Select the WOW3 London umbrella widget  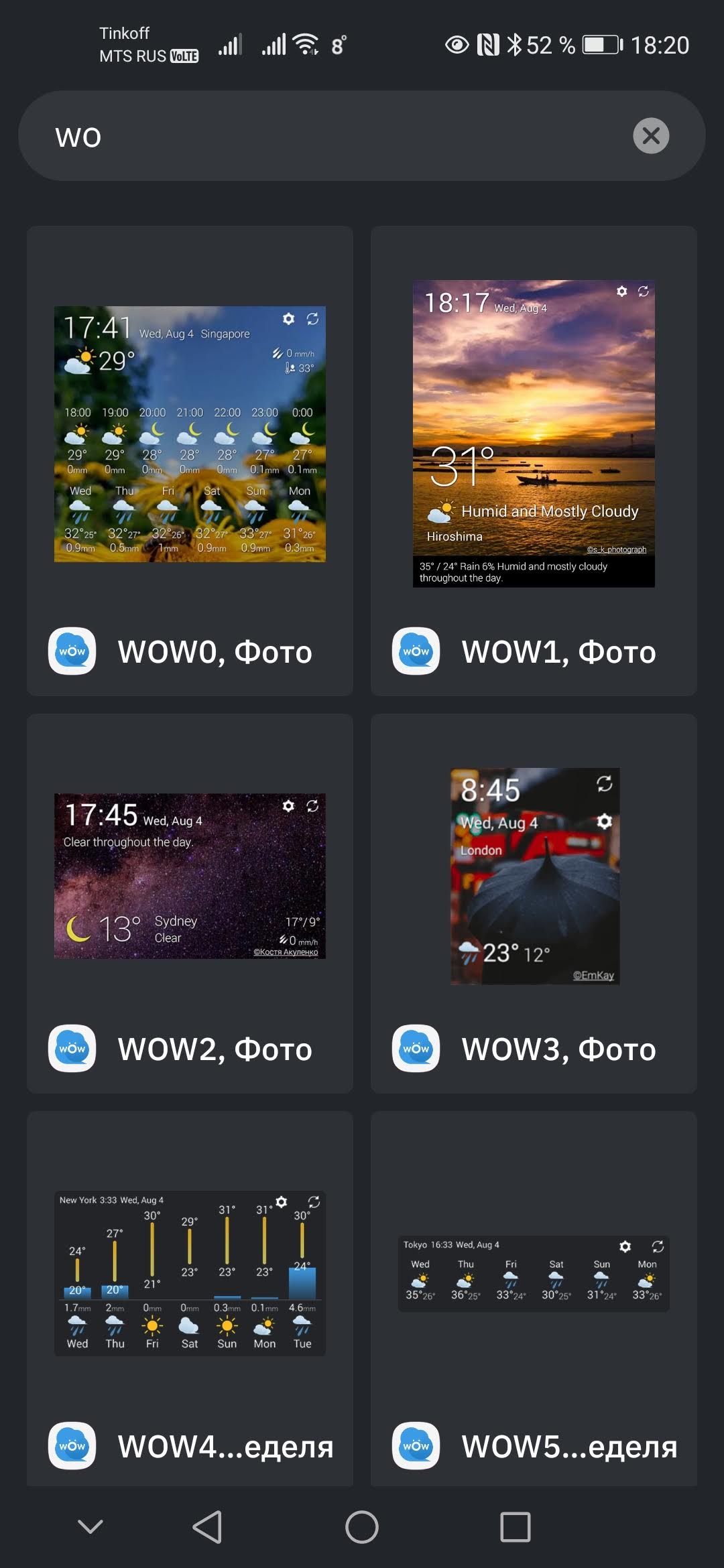pyautogui.click(x=535, y=876)
